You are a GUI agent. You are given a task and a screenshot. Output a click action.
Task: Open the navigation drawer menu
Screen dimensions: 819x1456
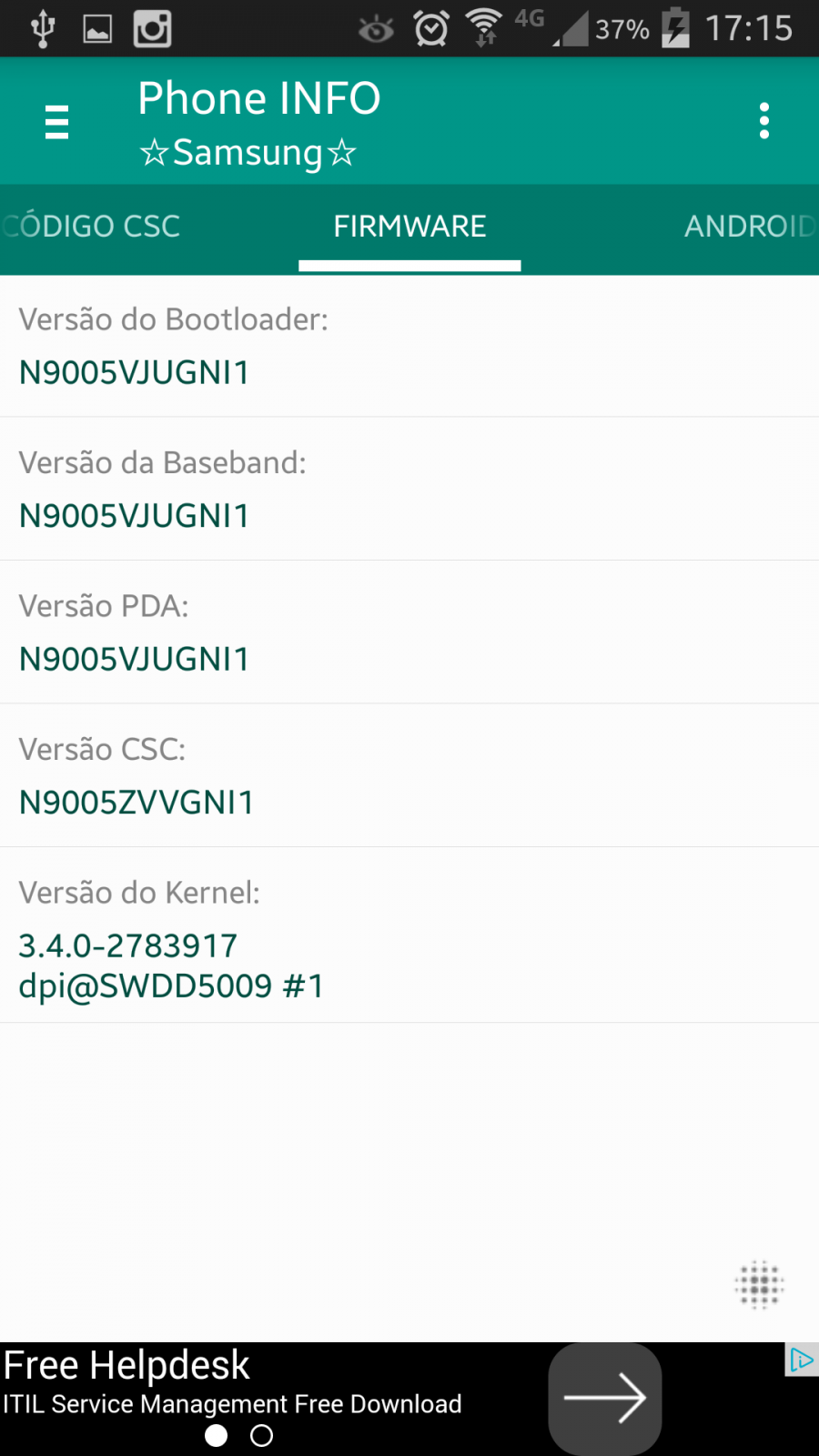(56, 121)
